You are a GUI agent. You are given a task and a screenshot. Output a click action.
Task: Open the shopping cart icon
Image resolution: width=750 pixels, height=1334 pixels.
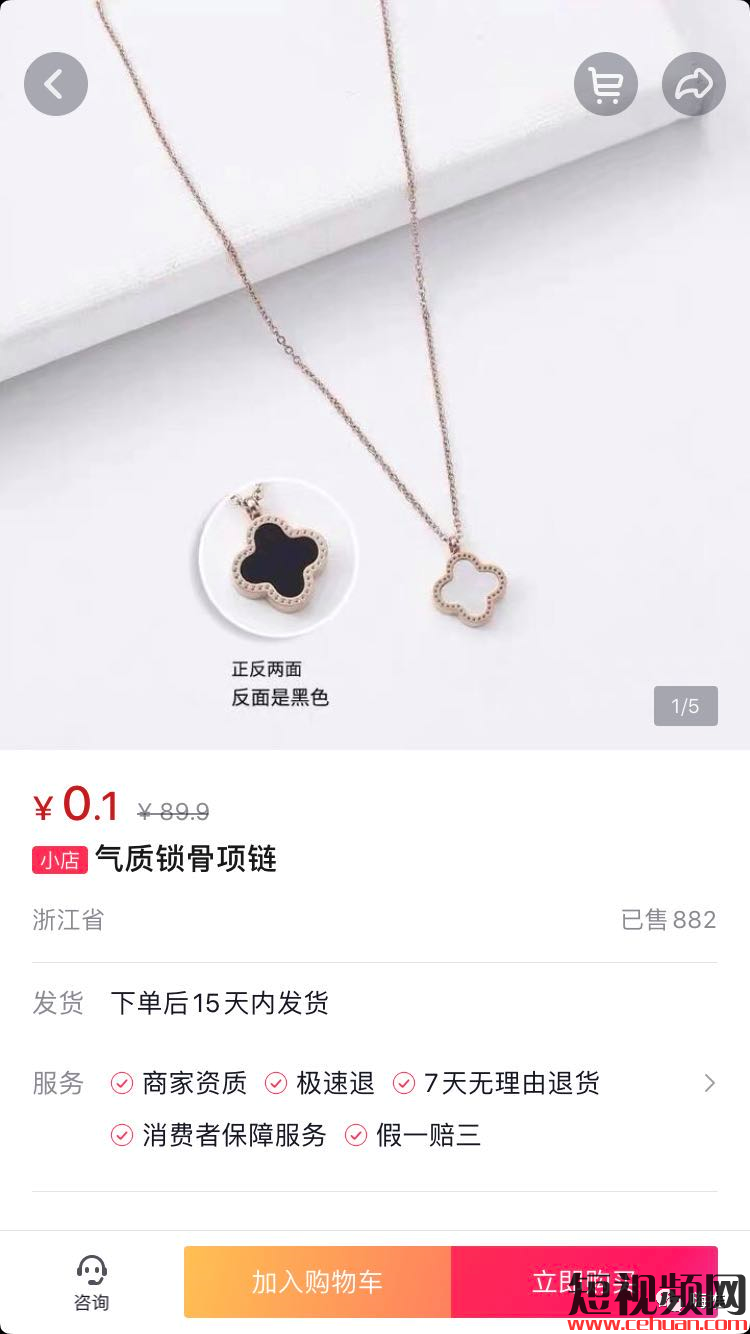tap(606, 84)
